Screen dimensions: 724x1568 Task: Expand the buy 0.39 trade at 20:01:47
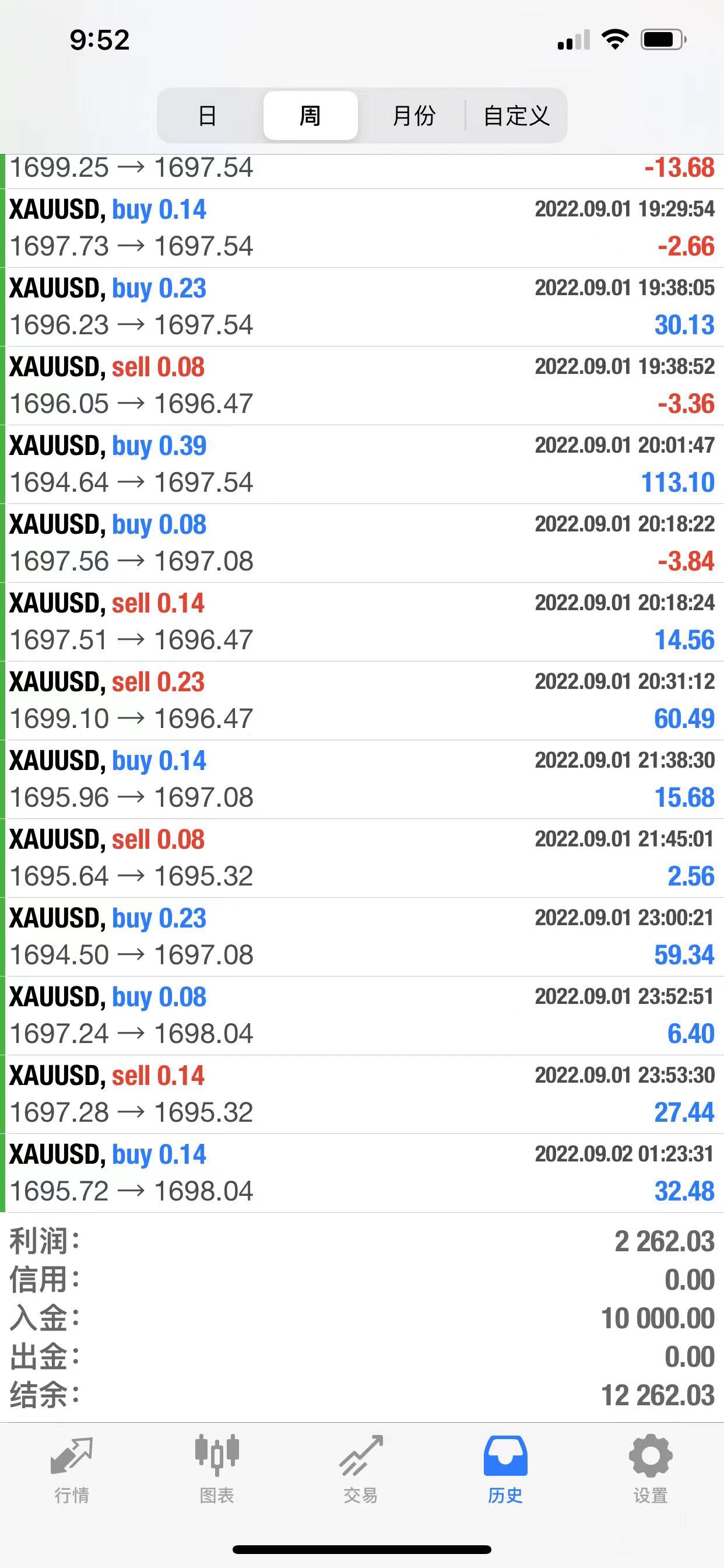[x=362, y=464]
